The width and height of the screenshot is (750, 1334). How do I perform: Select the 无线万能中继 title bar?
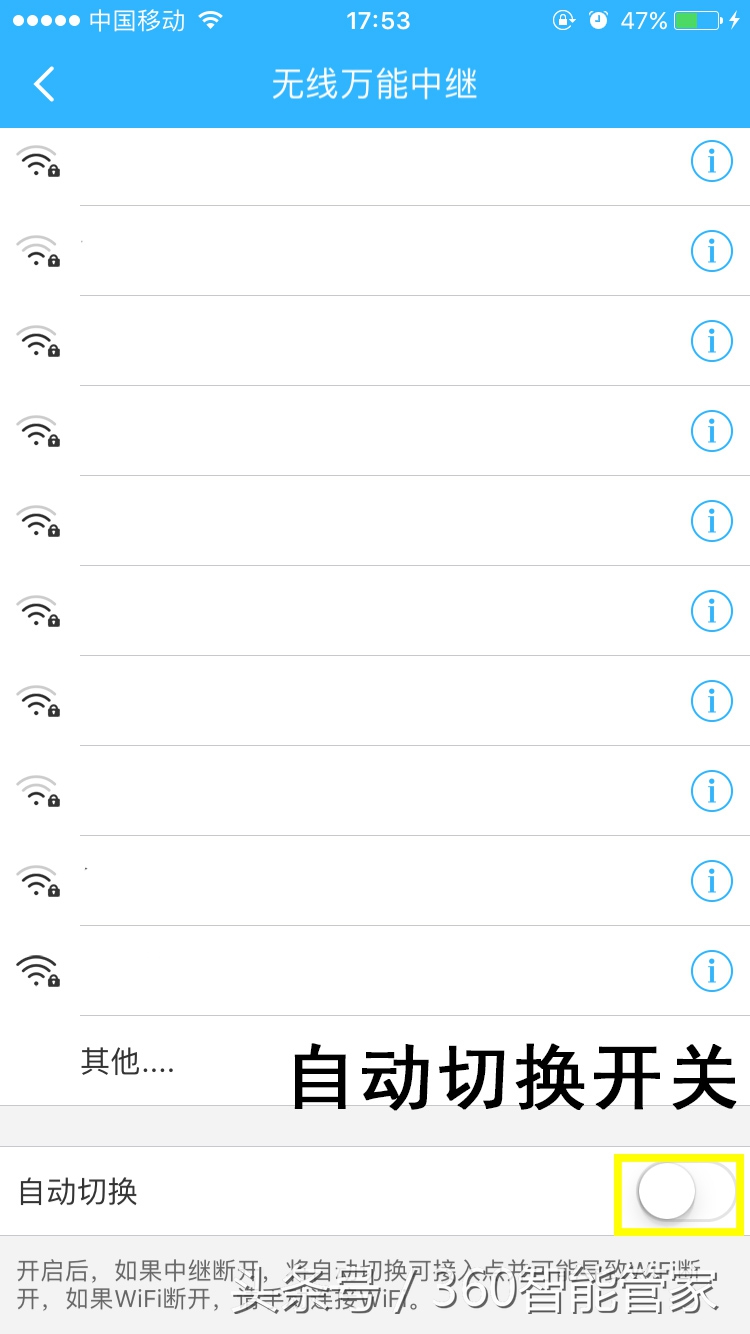click(x=375, y=84)
